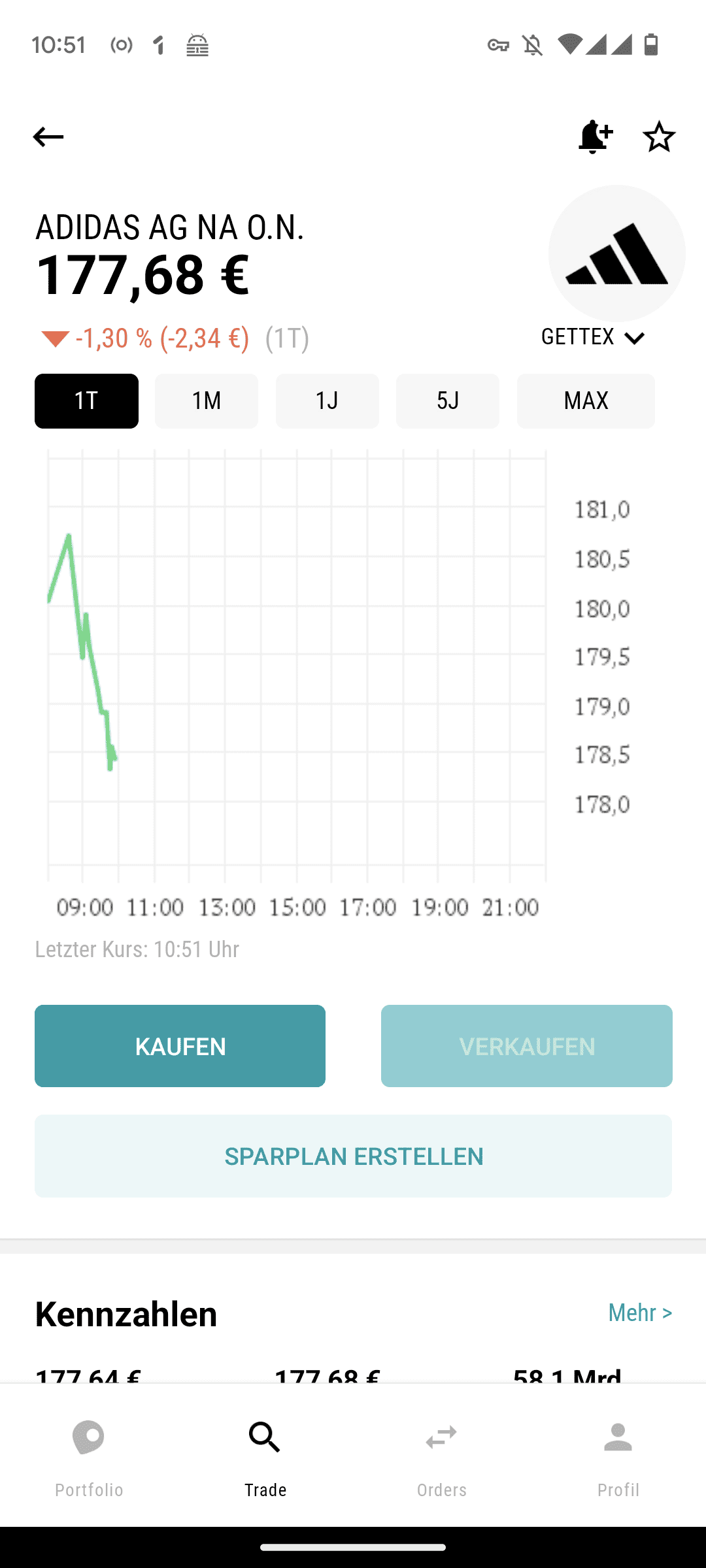Add a price alert with the bell icon
Image resolution: width=706 pixels, height=1568 pixels.
pos(596,137)
